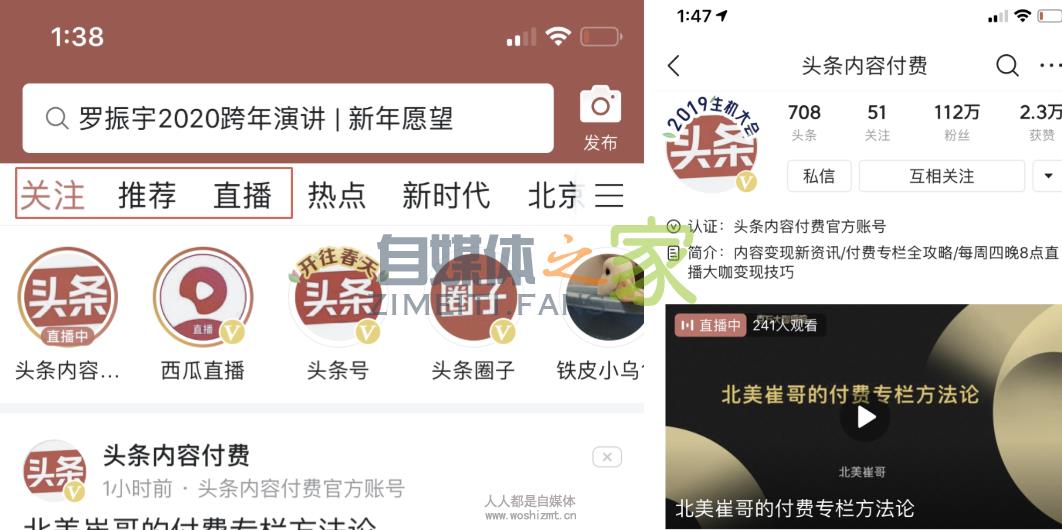Open the 头条号 account avatar
The height and width of the screenshot is (530, 1062).
[337, 298]
